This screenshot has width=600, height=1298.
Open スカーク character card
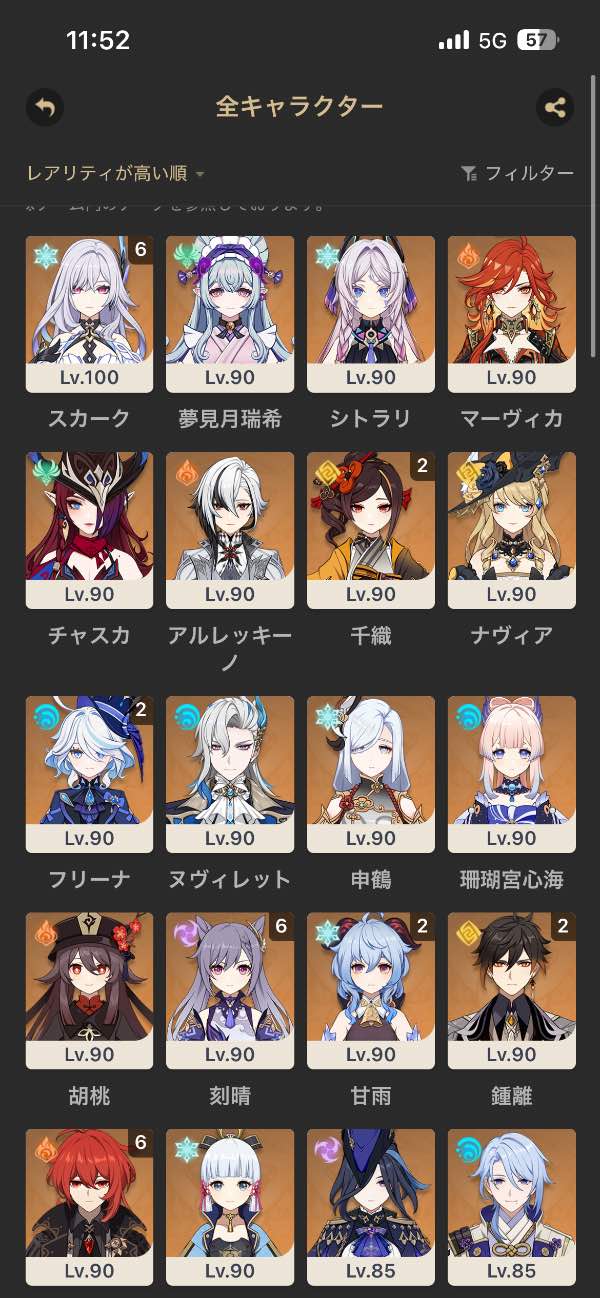(x=89, y=313)
